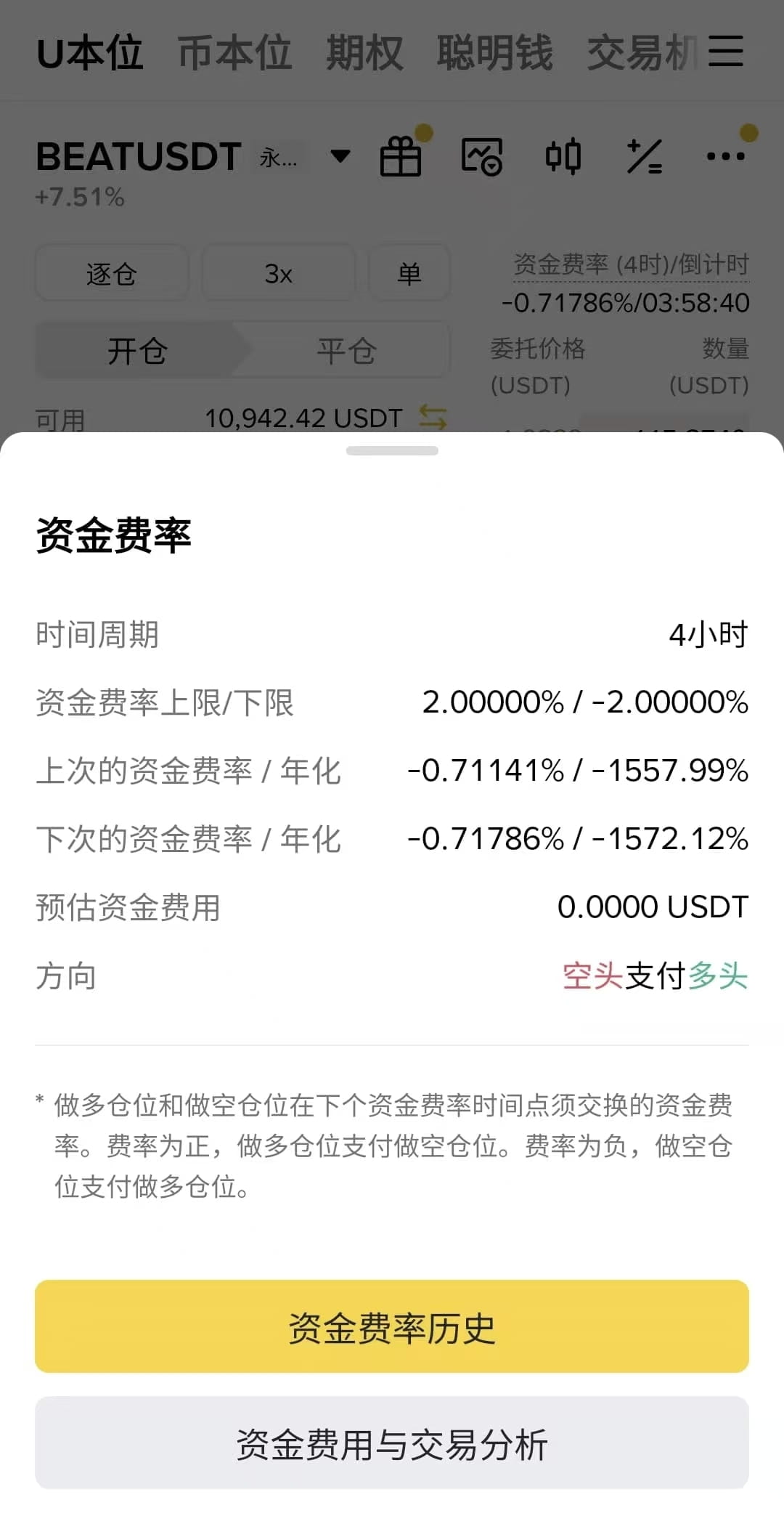The image size is (784, 1537).
Task: Open the gift rewards icon
Action: point(401,156)
